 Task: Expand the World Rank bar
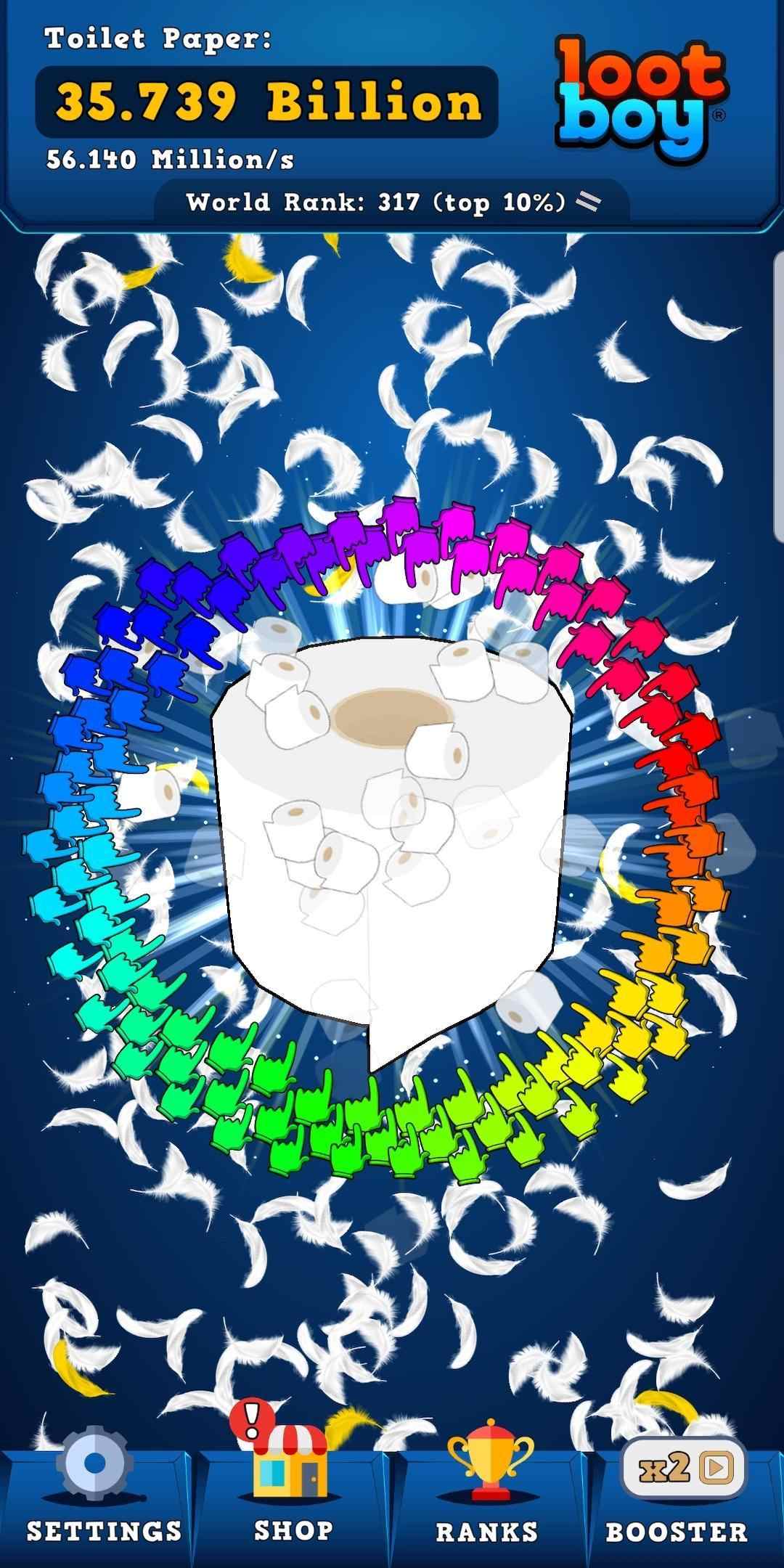click(x=392, y=202)
